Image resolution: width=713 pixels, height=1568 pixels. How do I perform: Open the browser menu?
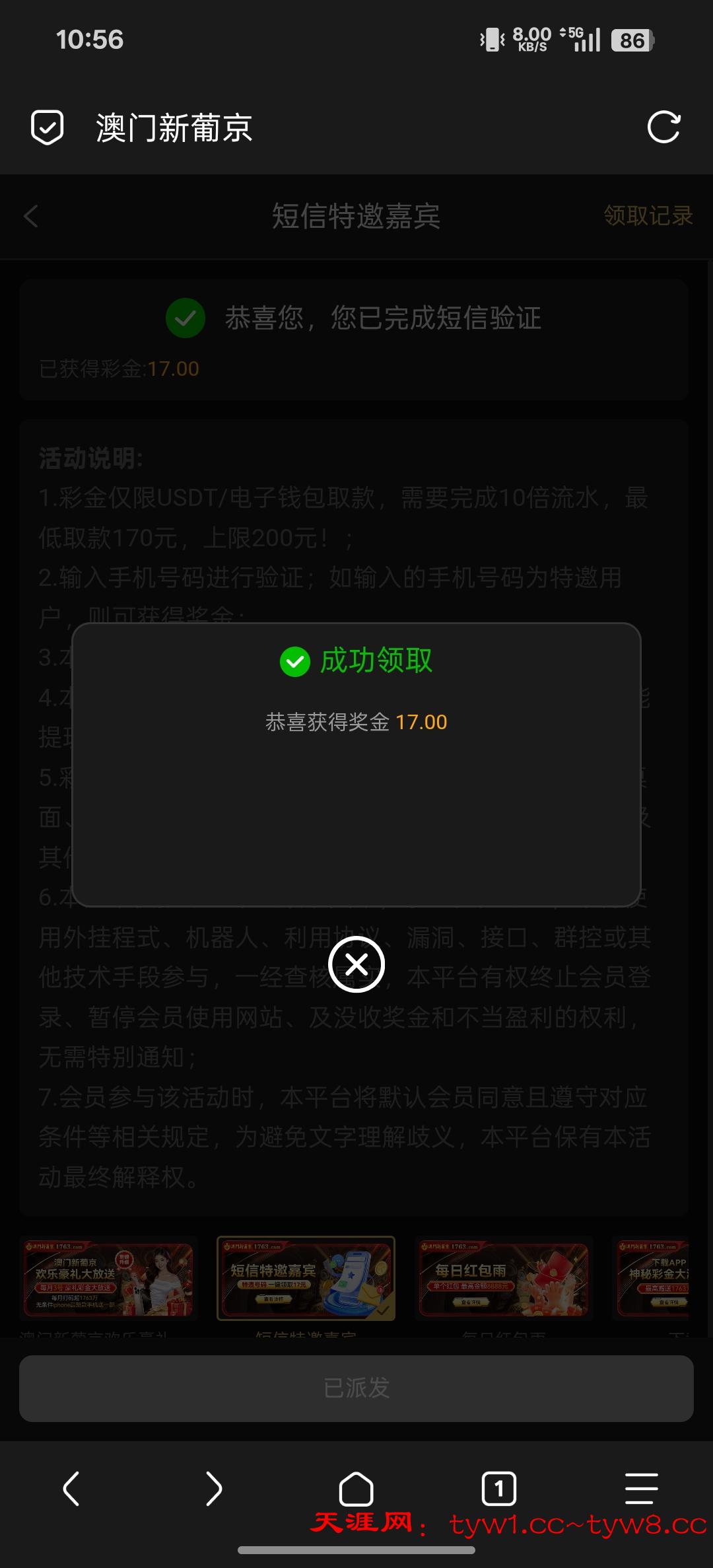click(642, 1489)
